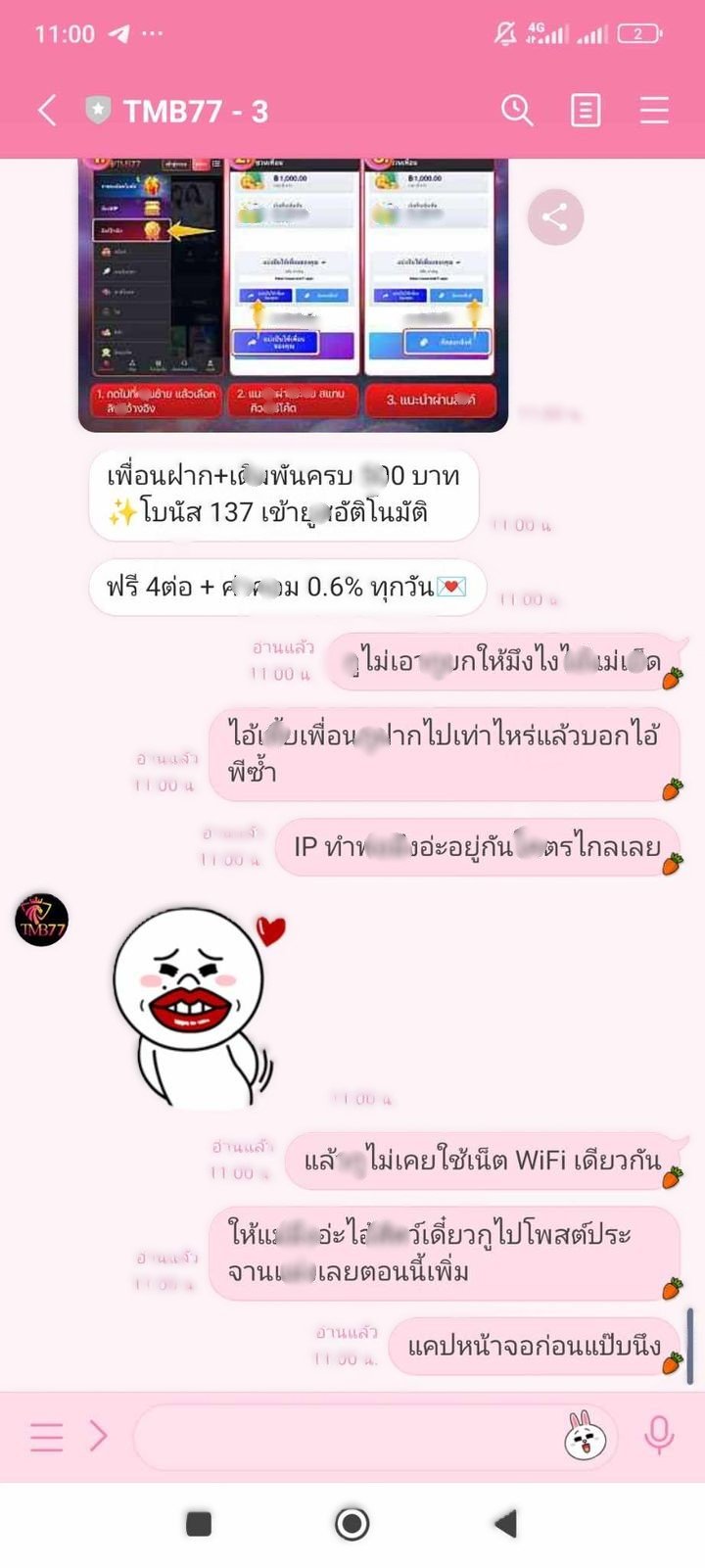Type in the message field
This screenshot has width=705, height=1568.
pos(343,1437)
